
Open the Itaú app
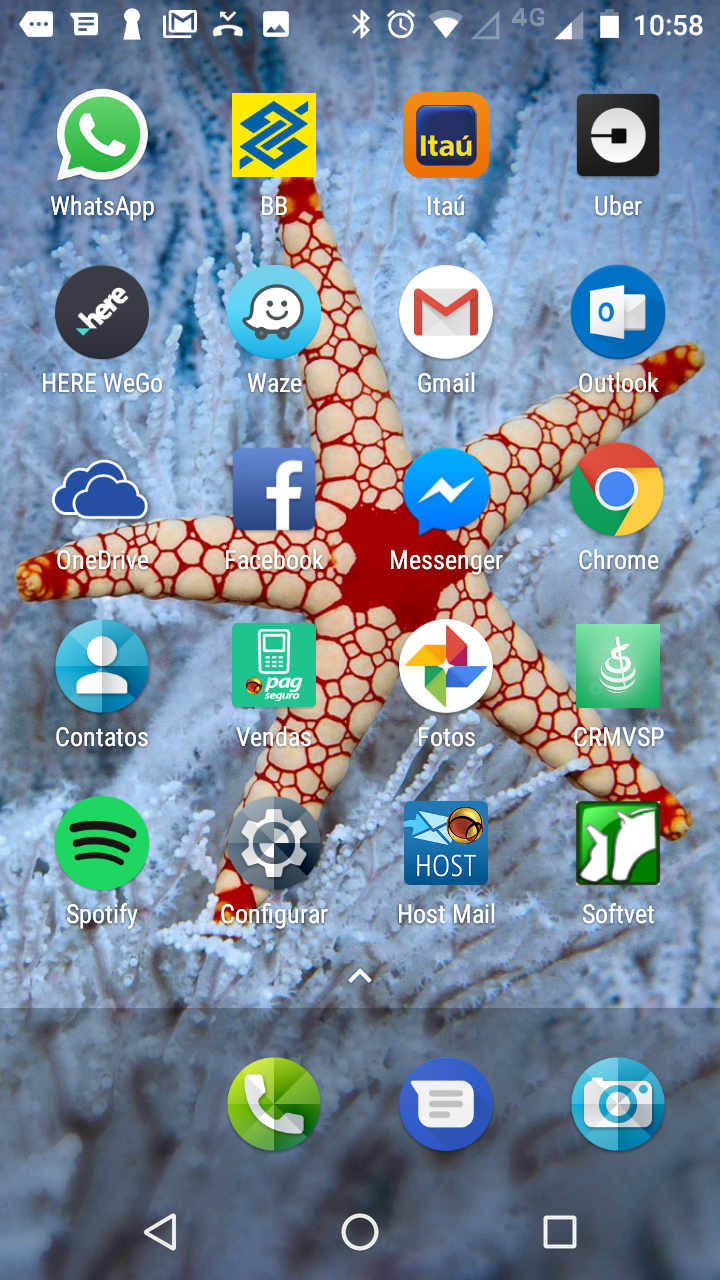tap(446, 136)
